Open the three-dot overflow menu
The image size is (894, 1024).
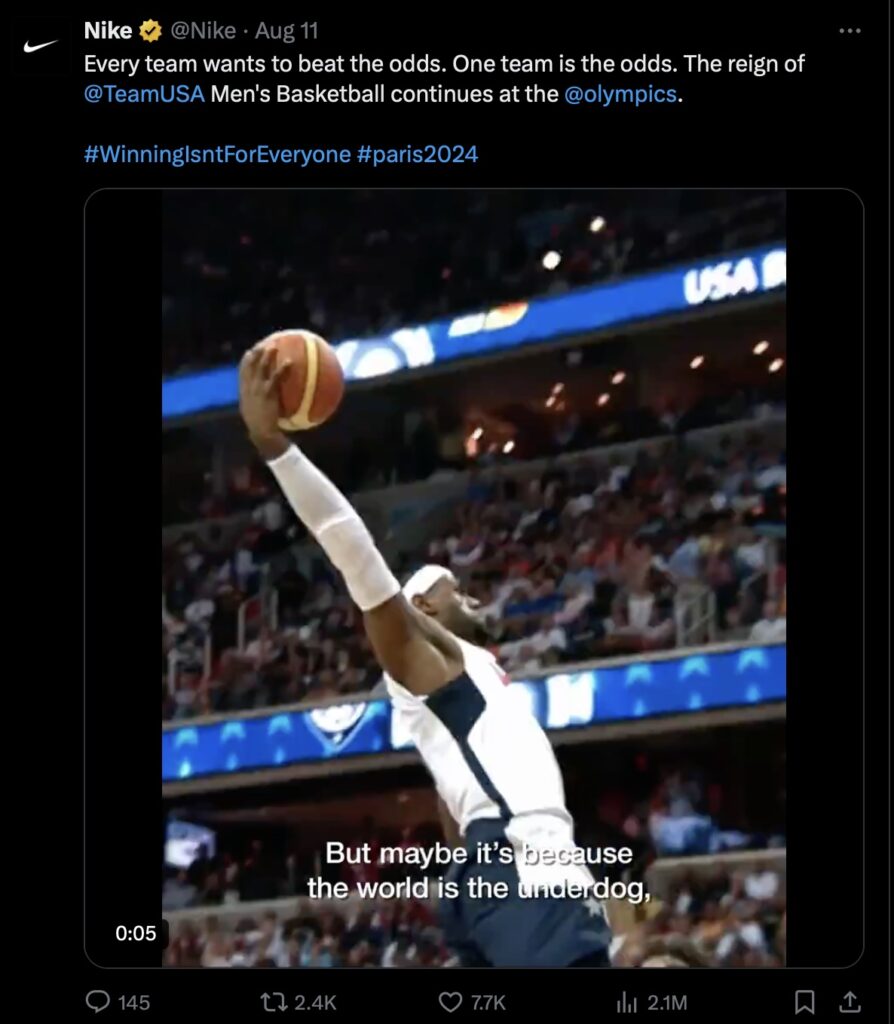coord(849,31)
